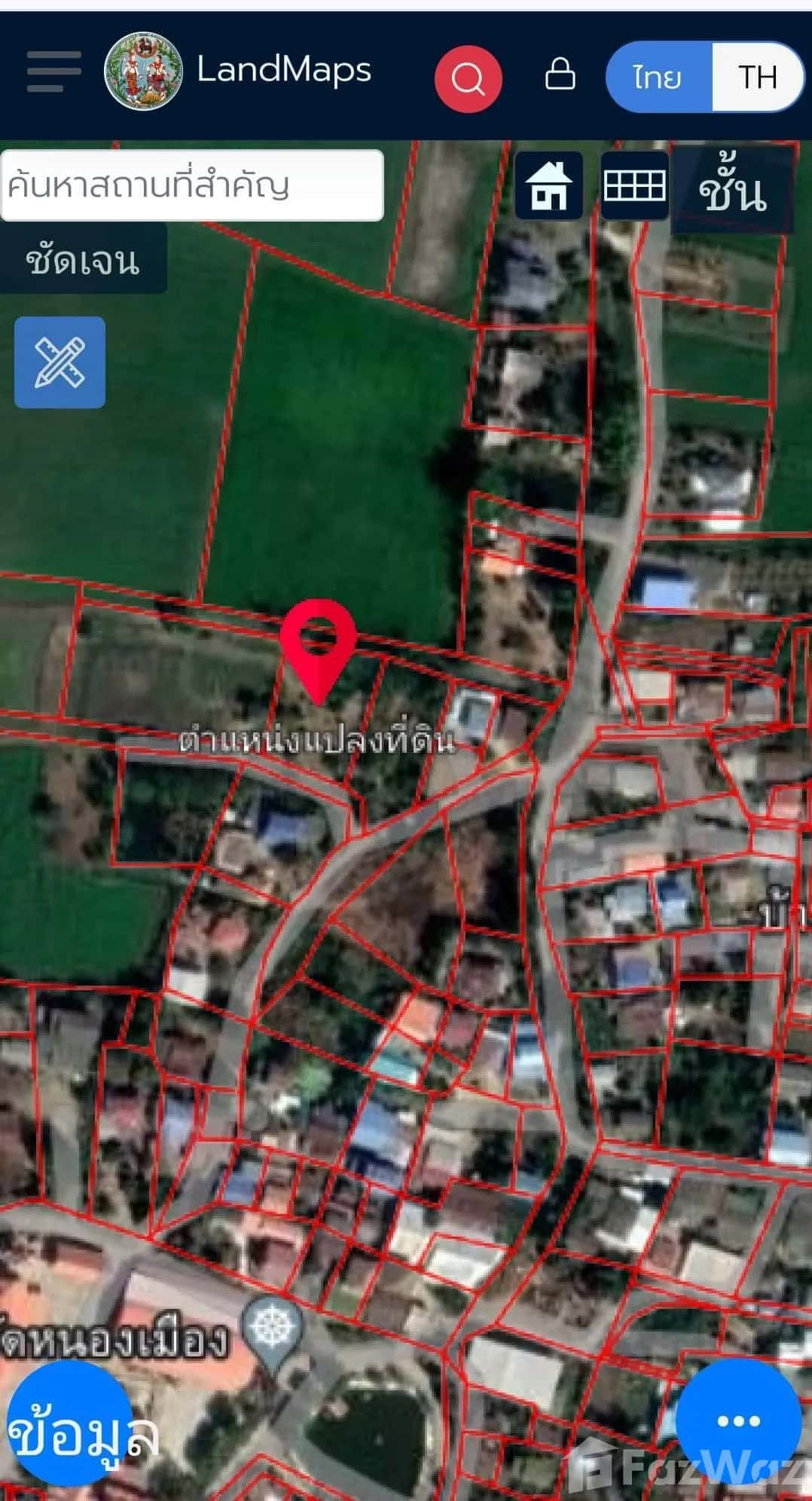Viewport: 812px width, 1501px height.
Task: Open the hamburger navigation menu
Action: (x=53, y=72)
